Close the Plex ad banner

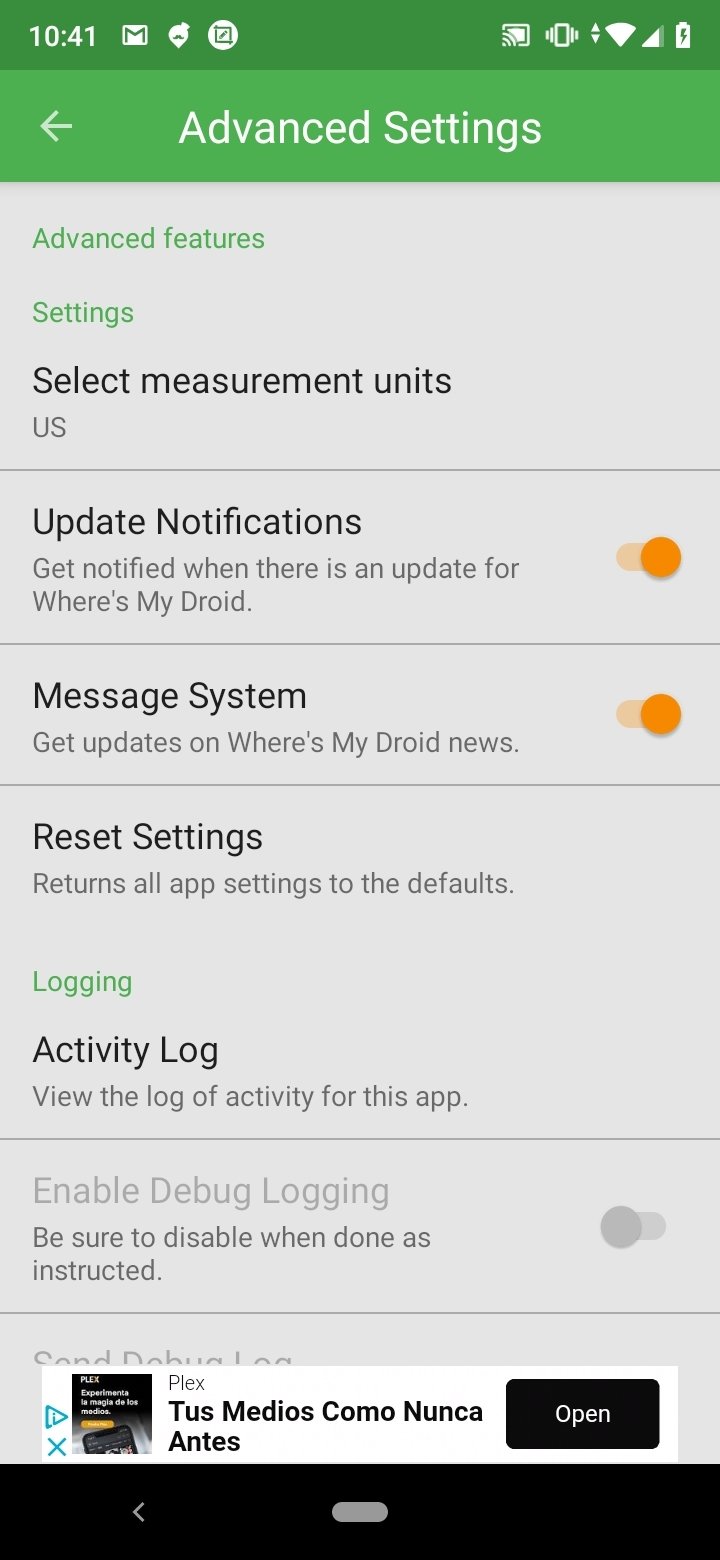[57, 1446]
